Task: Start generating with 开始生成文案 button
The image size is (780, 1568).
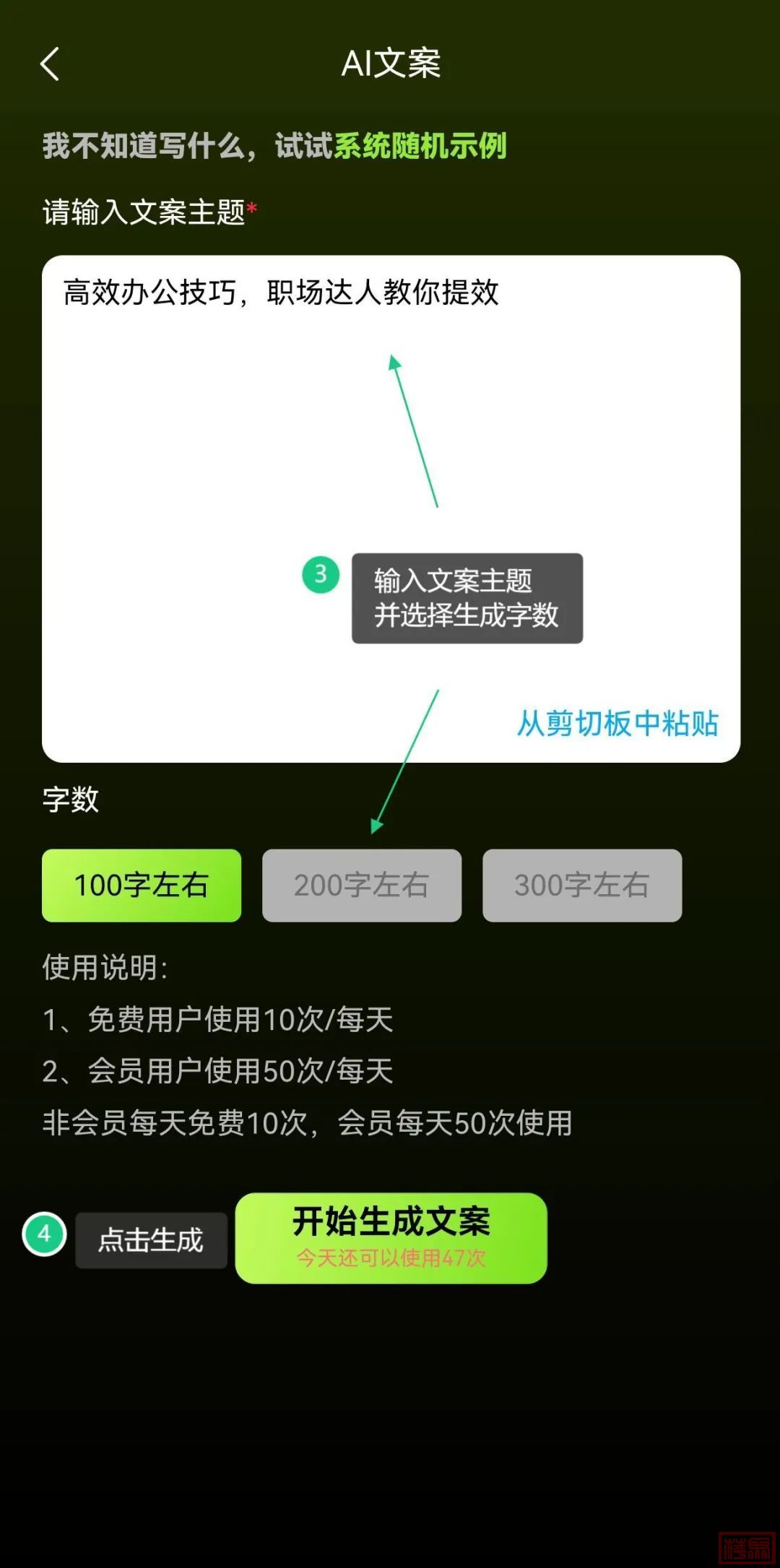Action: [x=391, y=1237]
